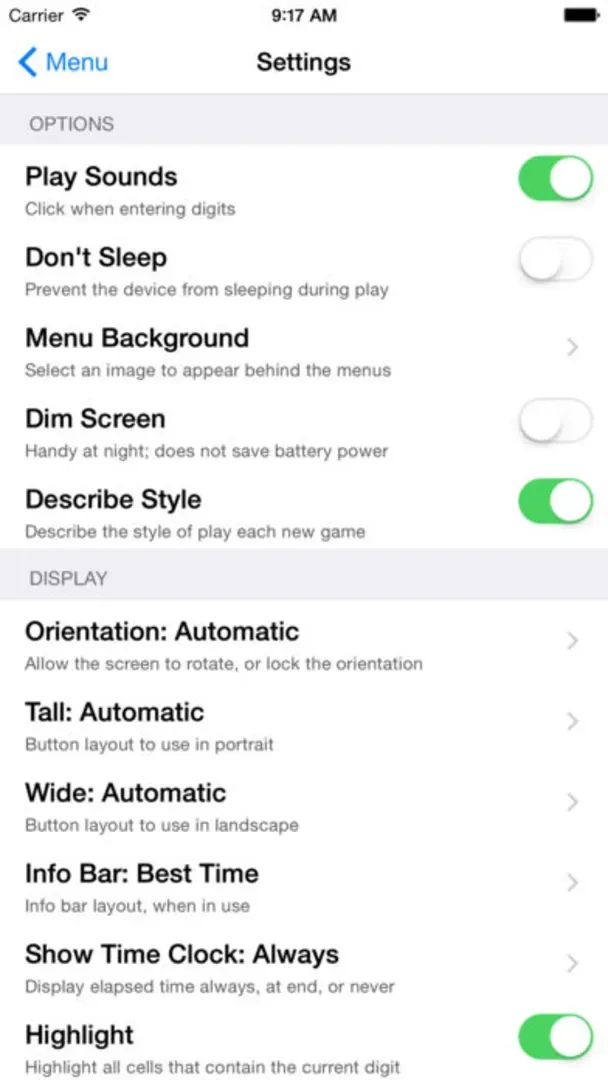Toggle off the Highlight switch
Image resolution: width=608 pixels, height=1080 pixels.
(555, 1037)
